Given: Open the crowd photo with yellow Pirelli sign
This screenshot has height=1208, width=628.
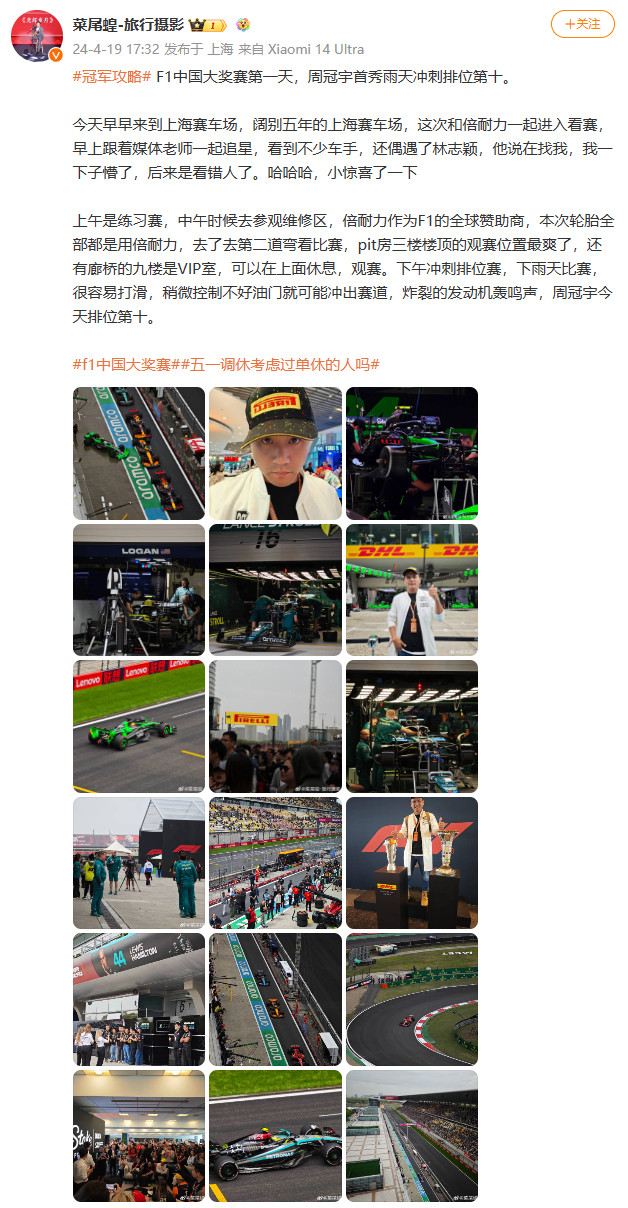Looking at the screenshot, I should [275, 726].
